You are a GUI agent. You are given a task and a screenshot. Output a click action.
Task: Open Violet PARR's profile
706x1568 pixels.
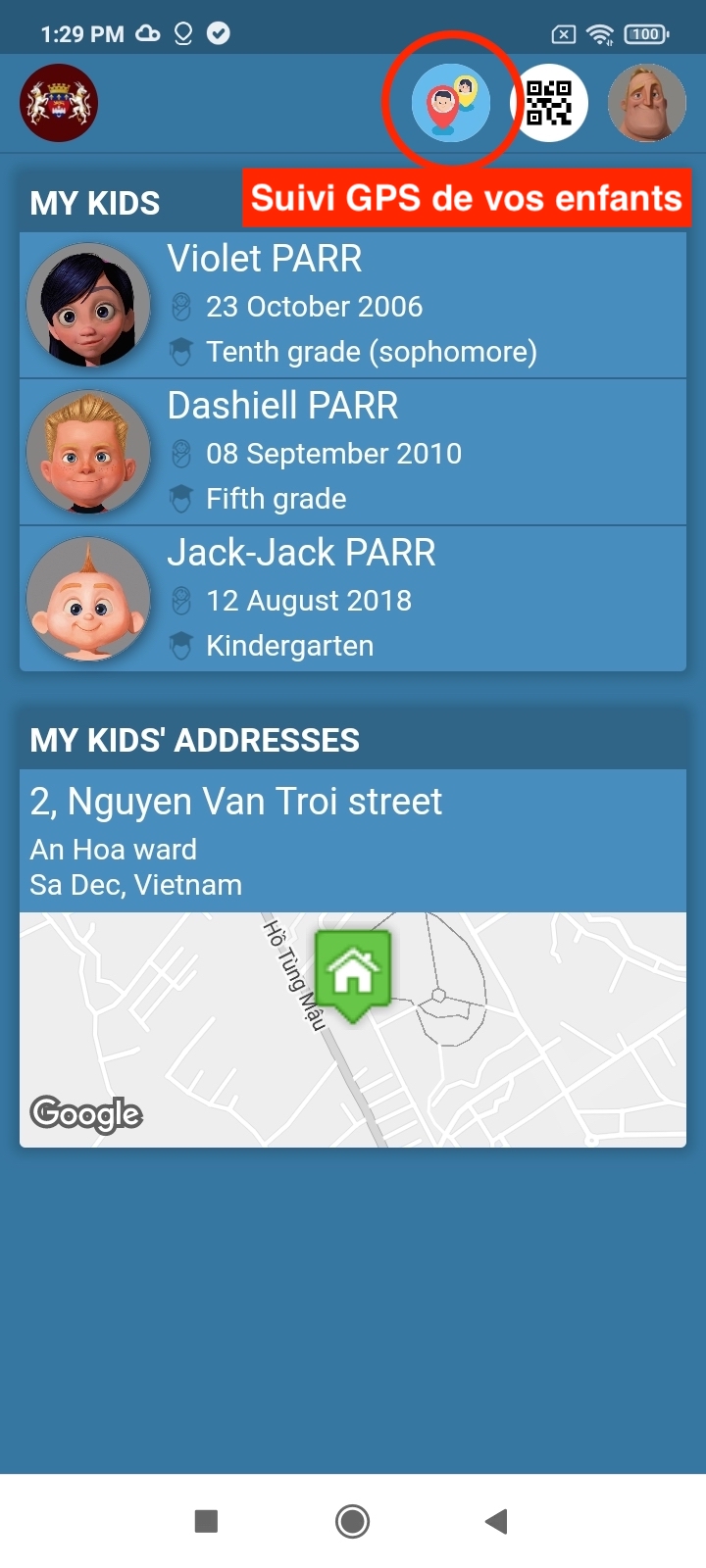click(353, 305)
